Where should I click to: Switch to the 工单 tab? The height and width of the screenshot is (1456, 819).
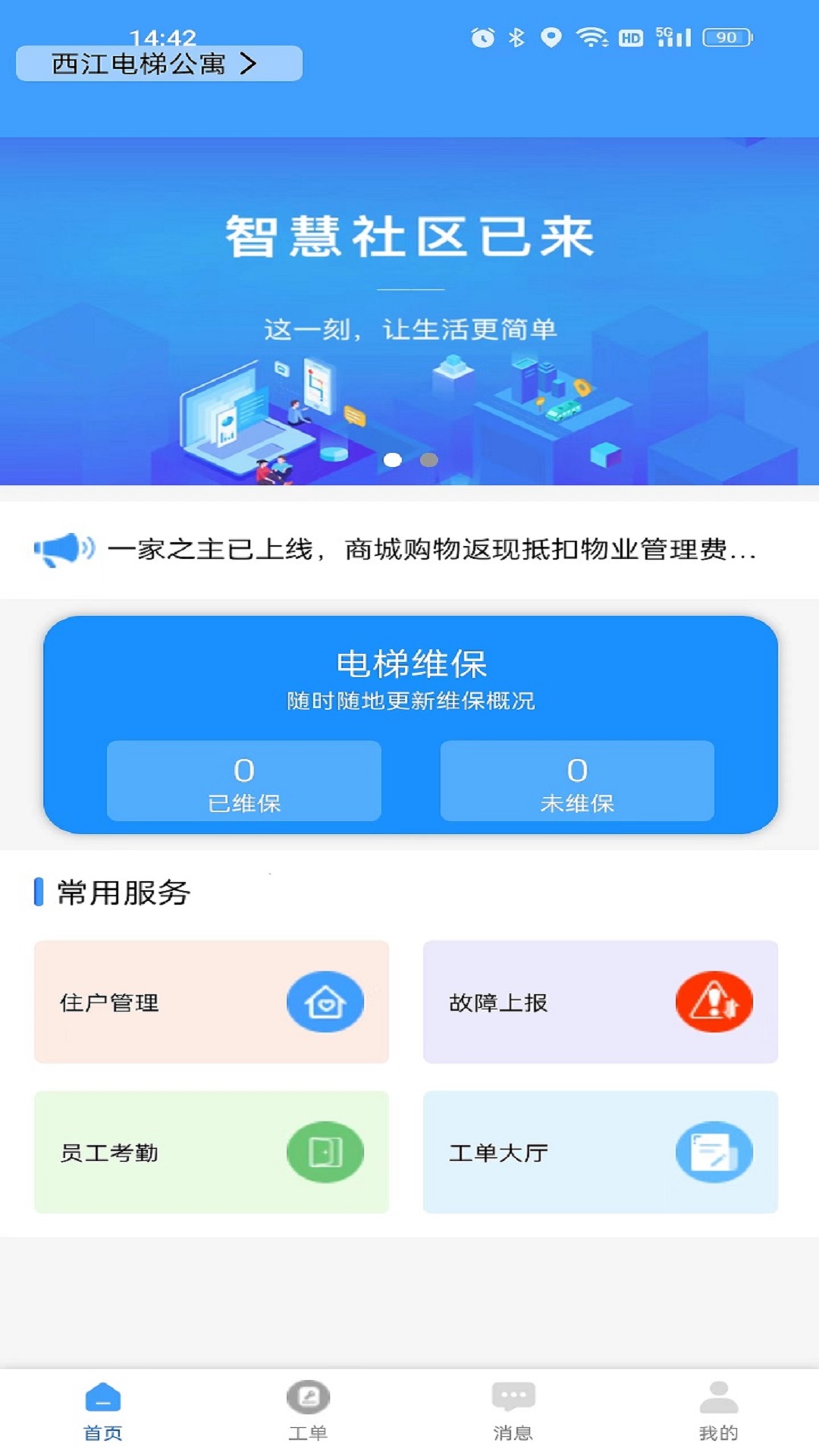tap(308, 1411)
